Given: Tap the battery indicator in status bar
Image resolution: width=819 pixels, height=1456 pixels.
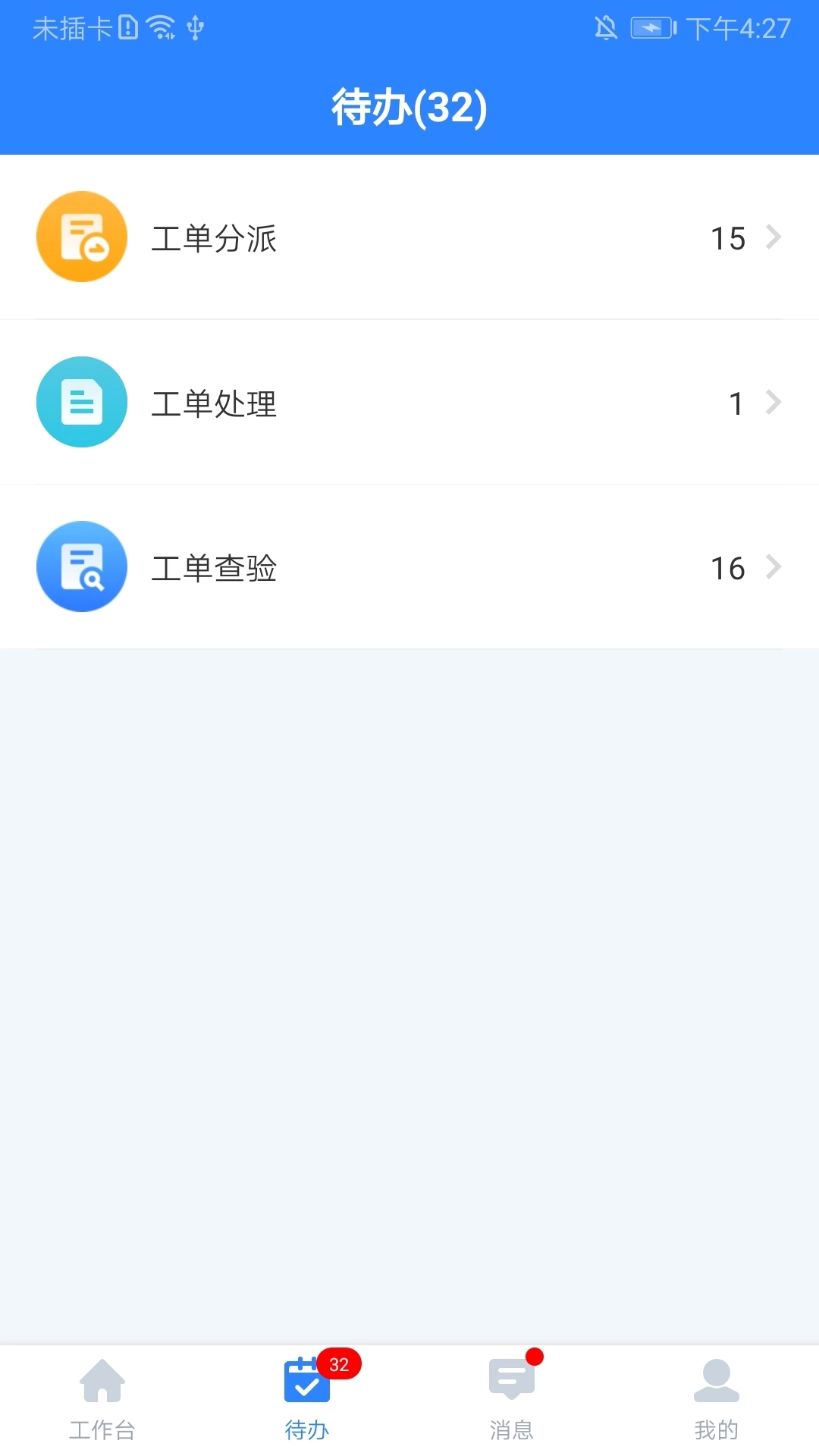Looking at the screenshot, I should click(x=652, y=27).
